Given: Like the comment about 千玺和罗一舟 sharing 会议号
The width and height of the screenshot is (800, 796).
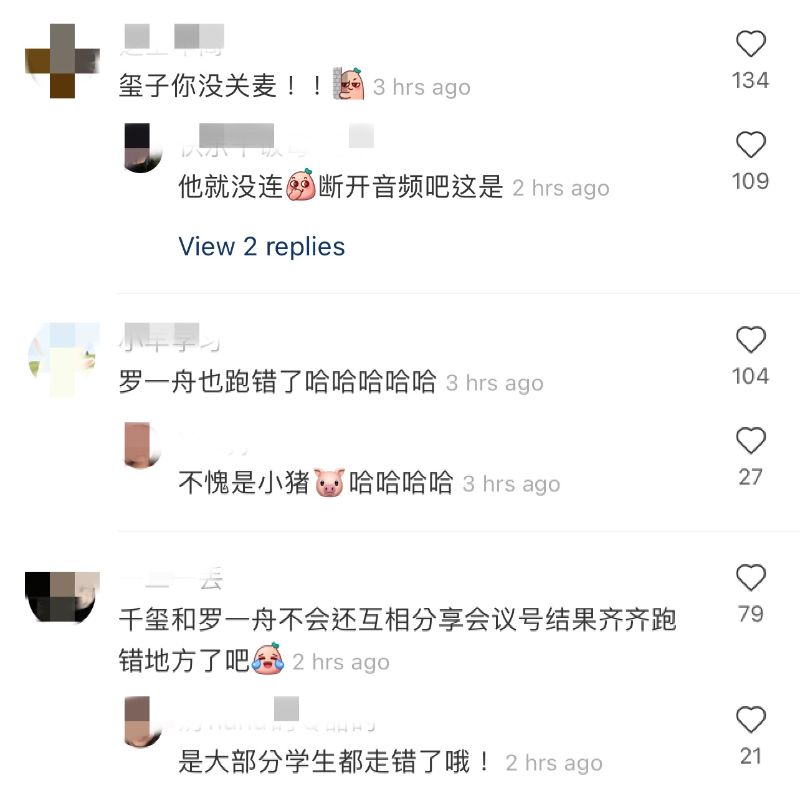Looking at the screenshot, I should (x=750, y=578).
